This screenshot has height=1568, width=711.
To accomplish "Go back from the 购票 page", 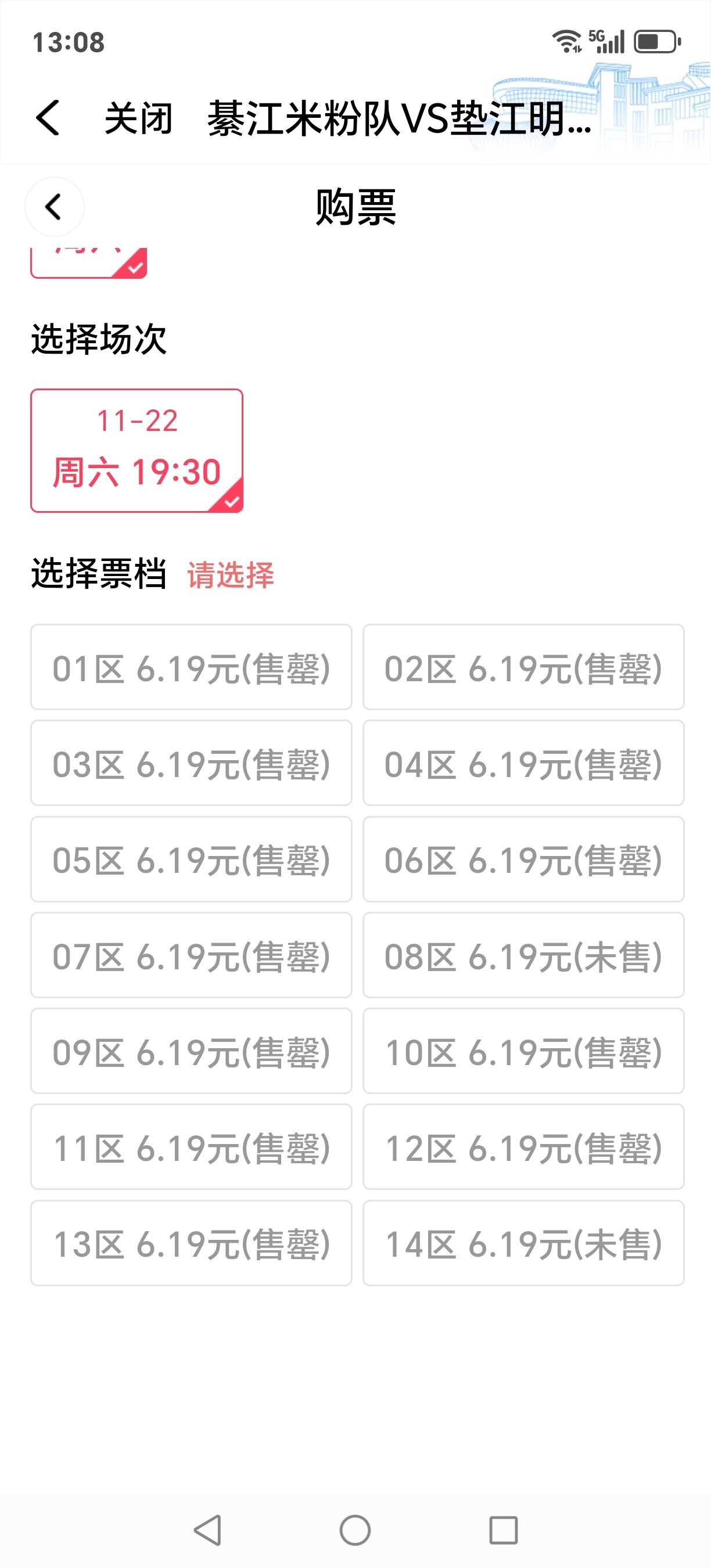I will [54, 207].
